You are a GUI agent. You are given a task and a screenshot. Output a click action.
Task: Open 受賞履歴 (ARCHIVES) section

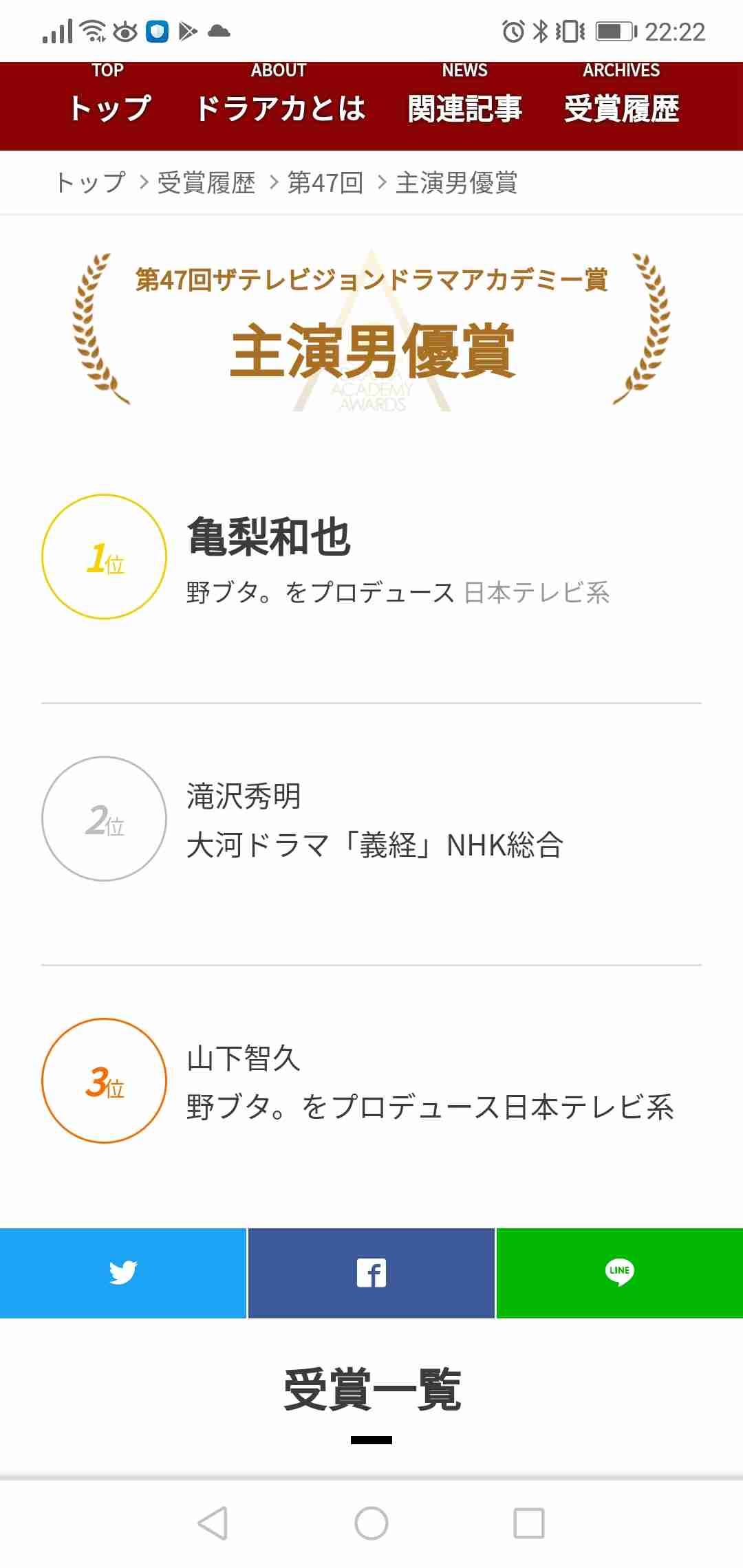pos(622,96)
